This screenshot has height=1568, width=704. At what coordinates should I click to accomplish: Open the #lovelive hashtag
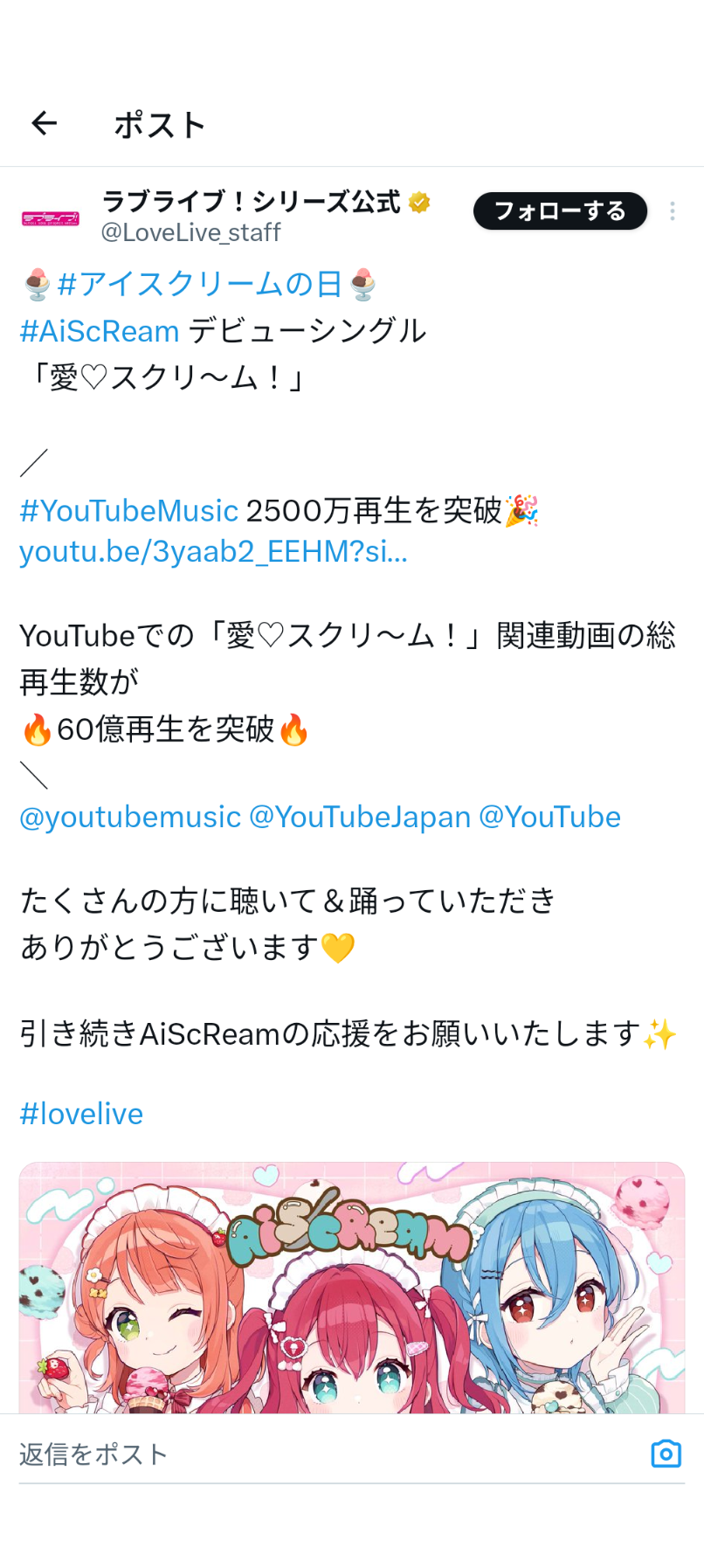pyautogui.click(x=81, y=1115)
